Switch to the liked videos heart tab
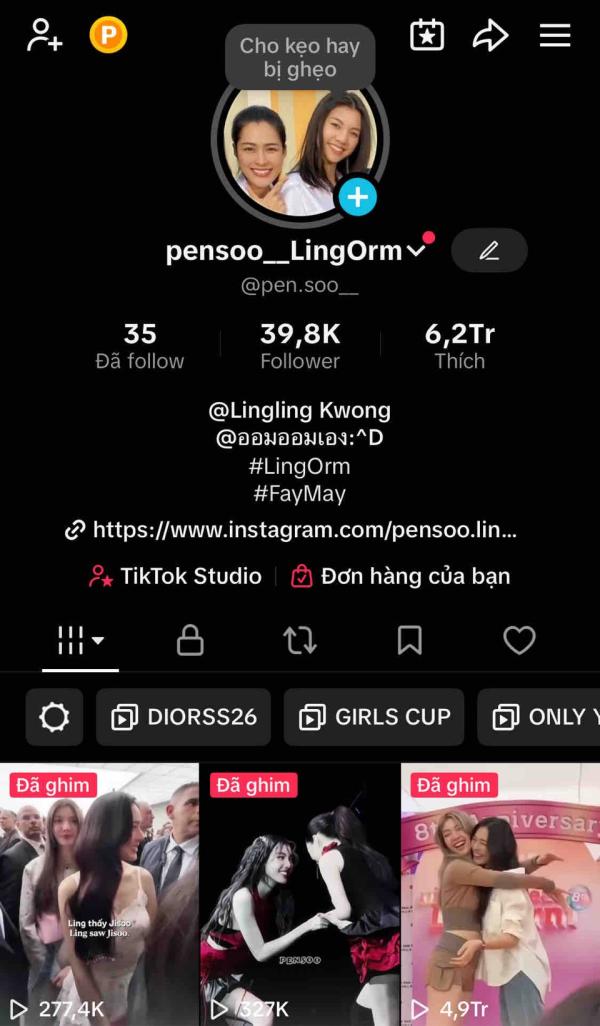 point(519,640)
